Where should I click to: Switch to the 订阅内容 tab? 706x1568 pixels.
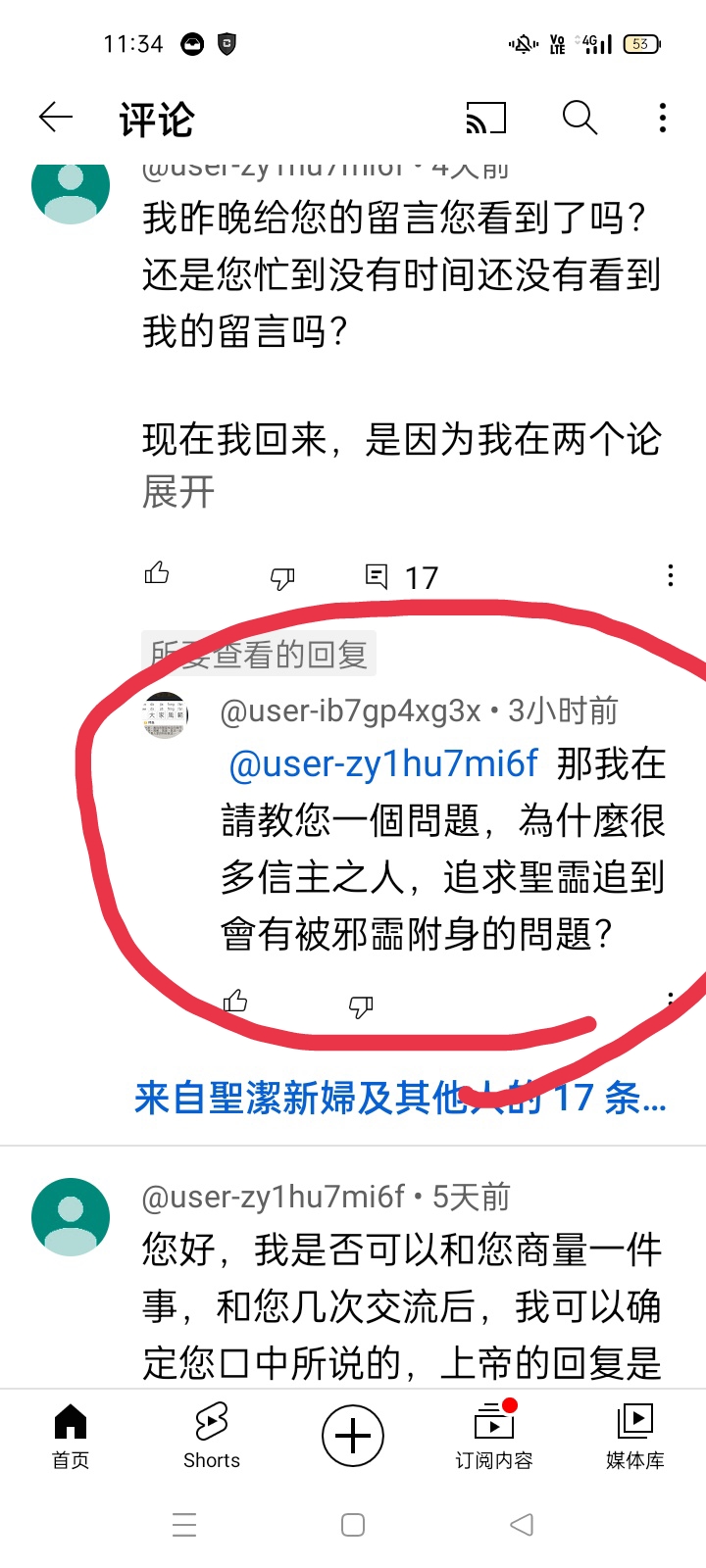494,1436
